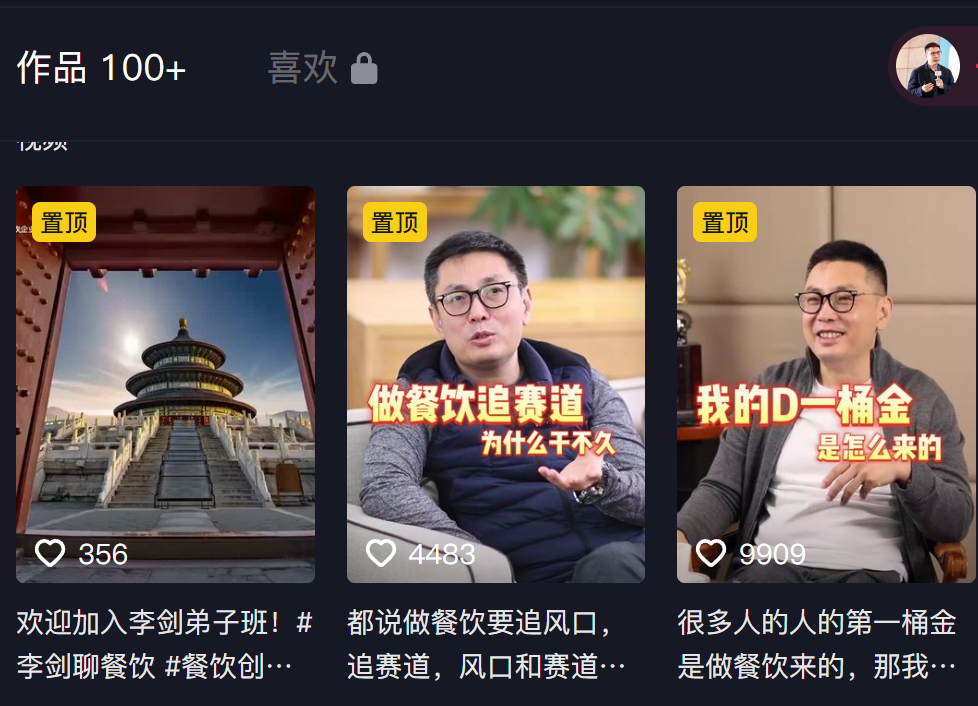Tap the profile avatar at top right
978x706 pixels.
tap(927, 66)
